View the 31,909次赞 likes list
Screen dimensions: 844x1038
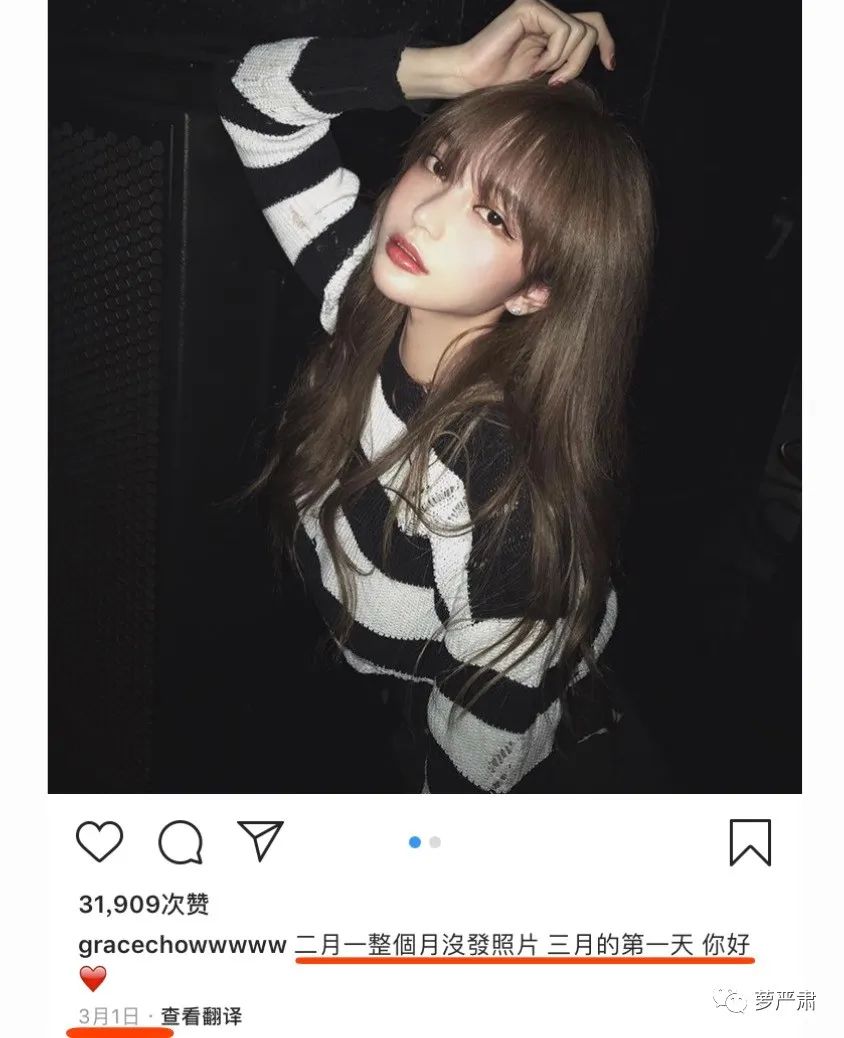pos(144,905)
